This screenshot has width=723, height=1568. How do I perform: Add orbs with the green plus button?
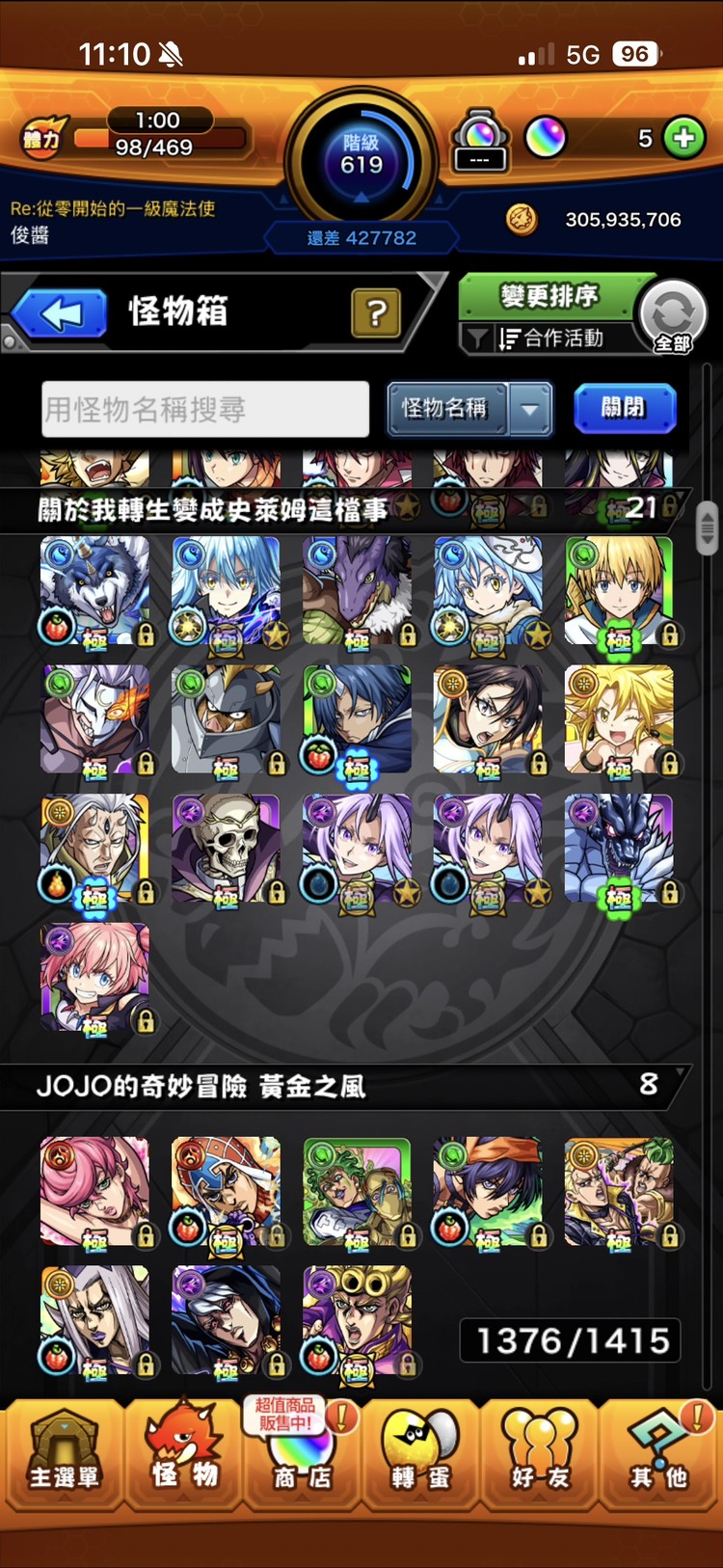coord(683,138)
